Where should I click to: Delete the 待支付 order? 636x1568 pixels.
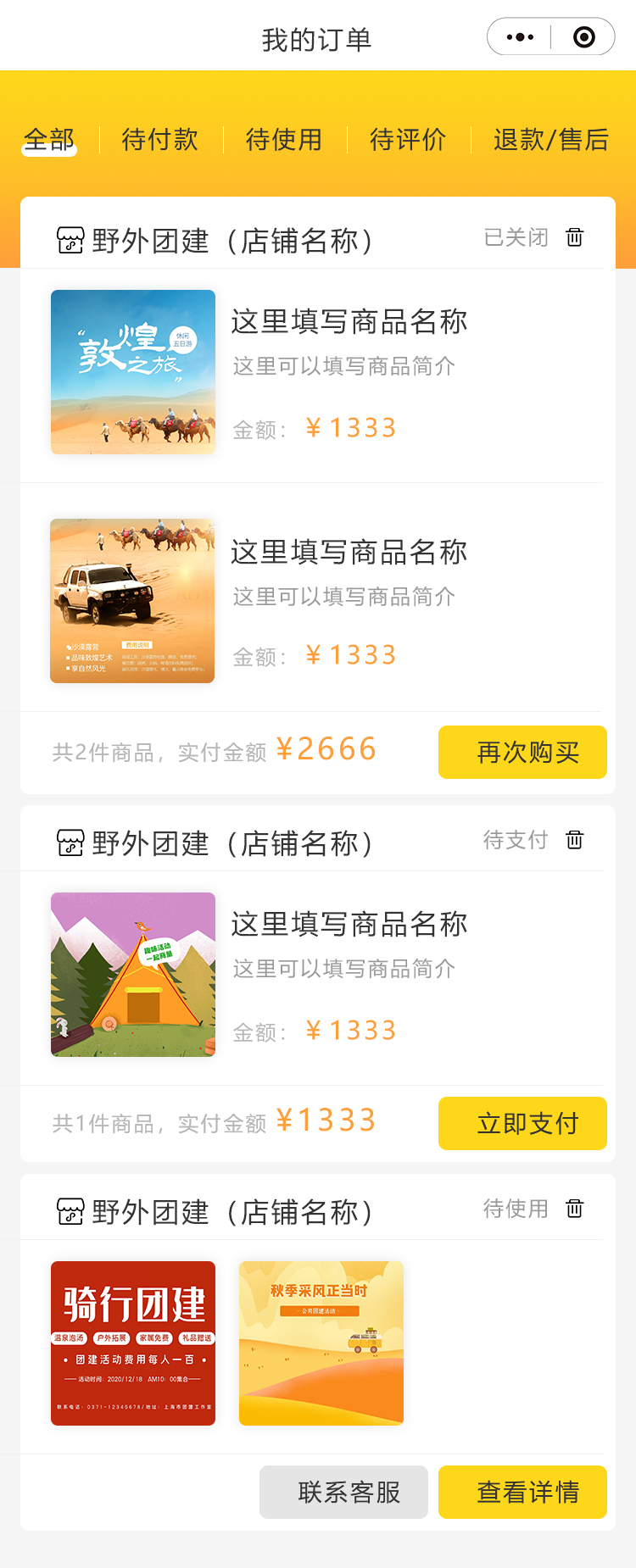click(x=575, y=840)
